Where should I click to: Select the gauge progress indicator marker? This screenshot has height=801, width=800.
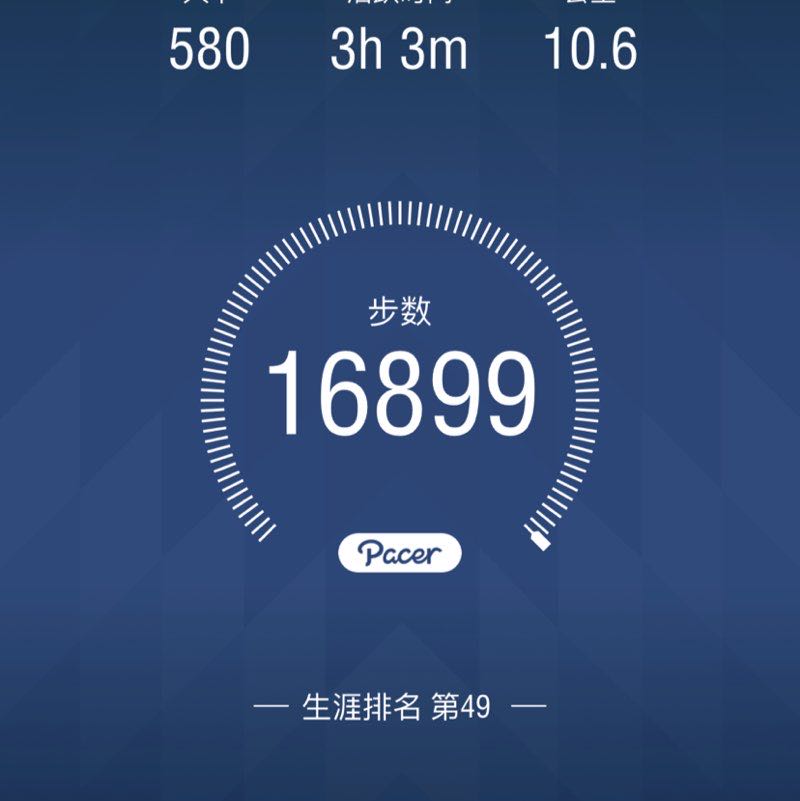point(539,540)
